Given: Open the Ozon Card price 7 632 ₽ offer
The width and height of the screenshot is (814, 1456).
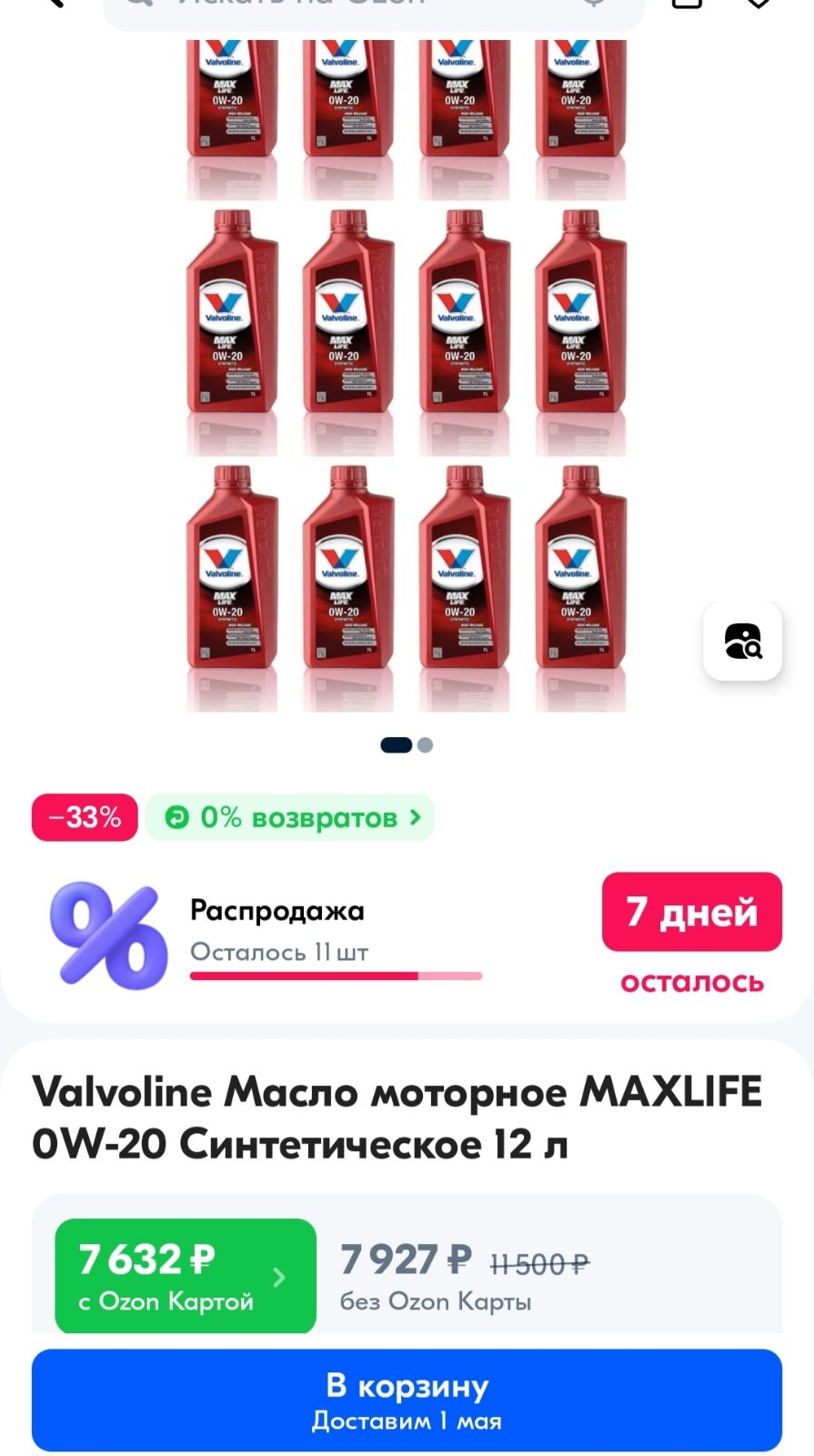Looking at the screenshot, I should click(186, 1276).
